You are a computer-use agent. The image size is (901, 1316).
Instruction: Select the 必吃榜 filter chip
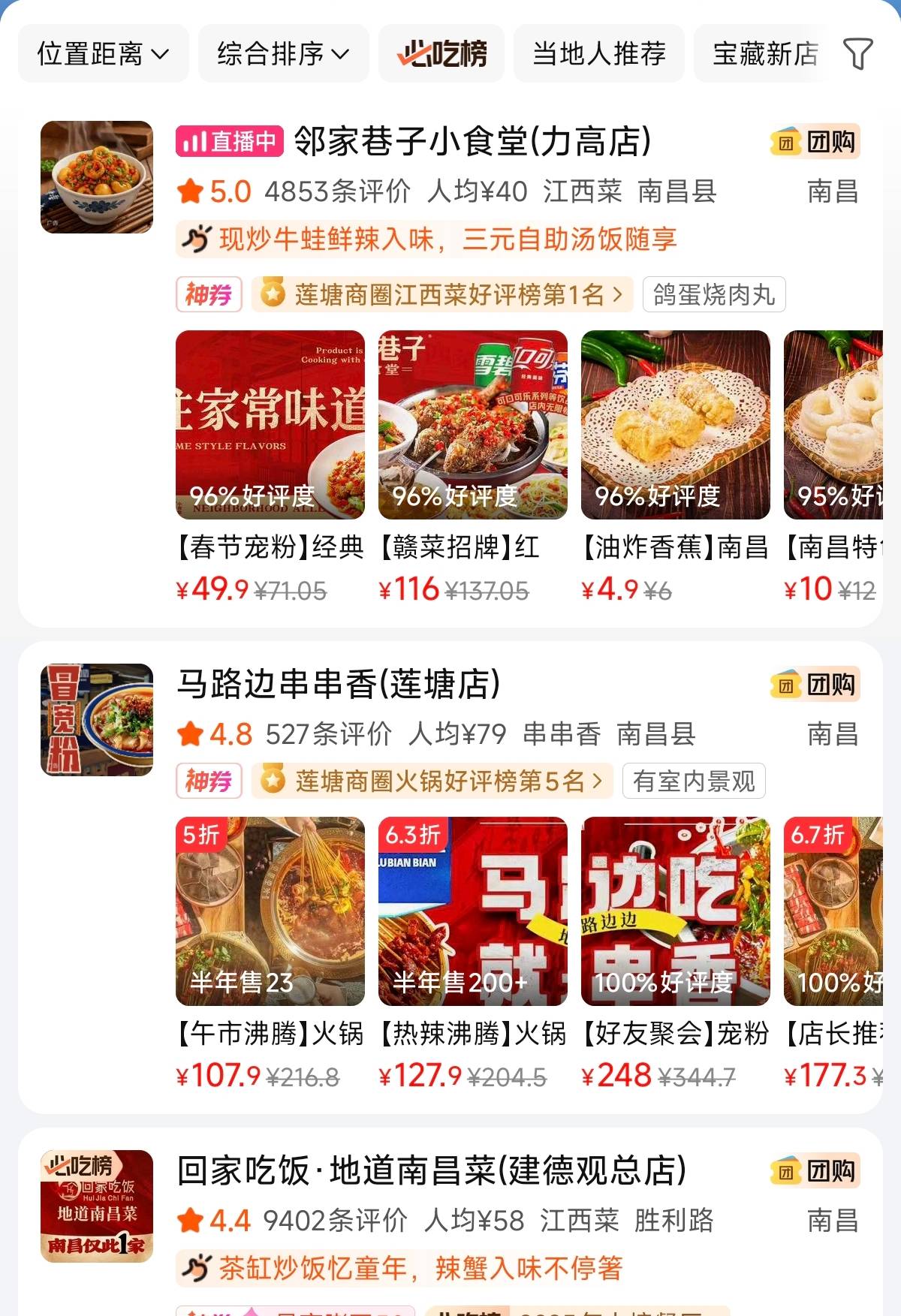coord(441,54)
